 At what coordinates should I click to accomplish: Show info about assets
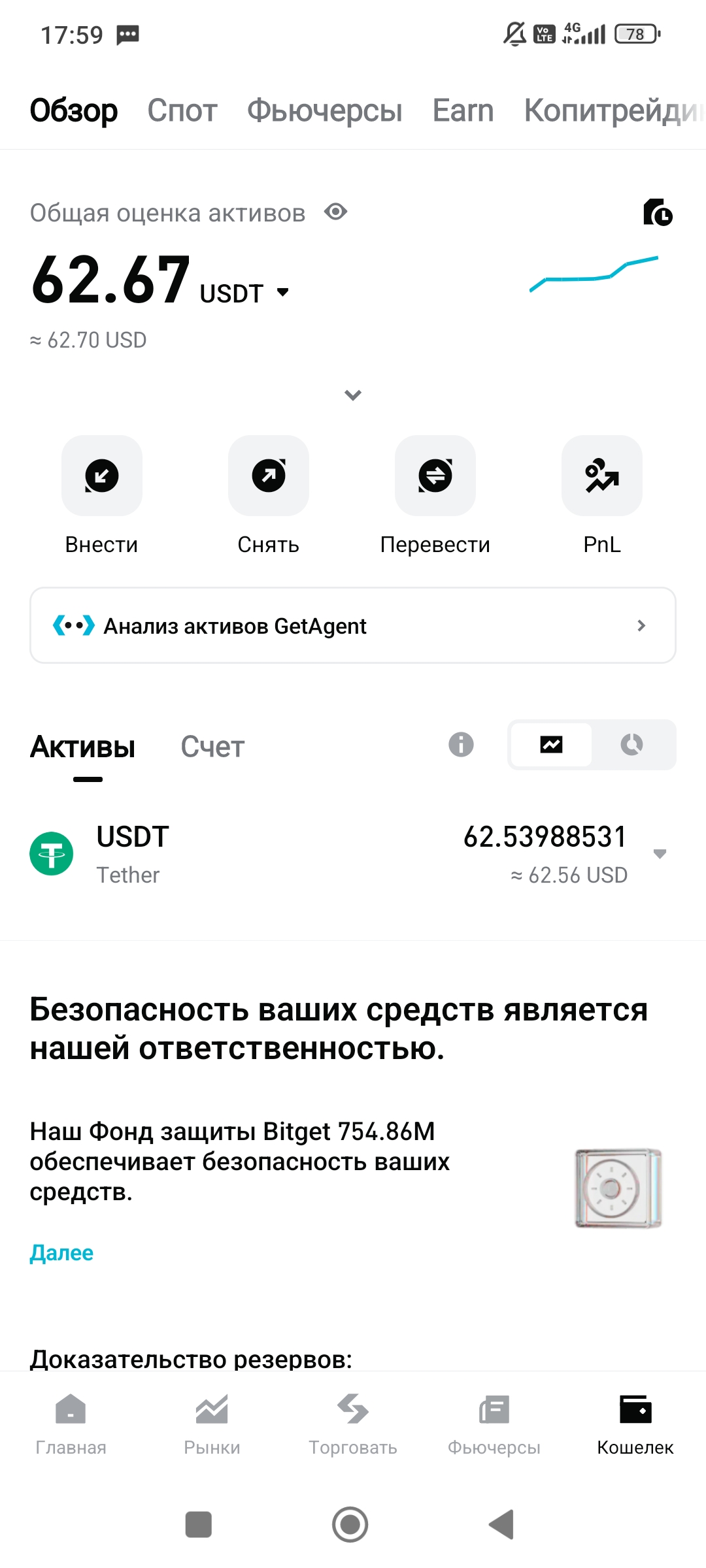tap(461, 745)
